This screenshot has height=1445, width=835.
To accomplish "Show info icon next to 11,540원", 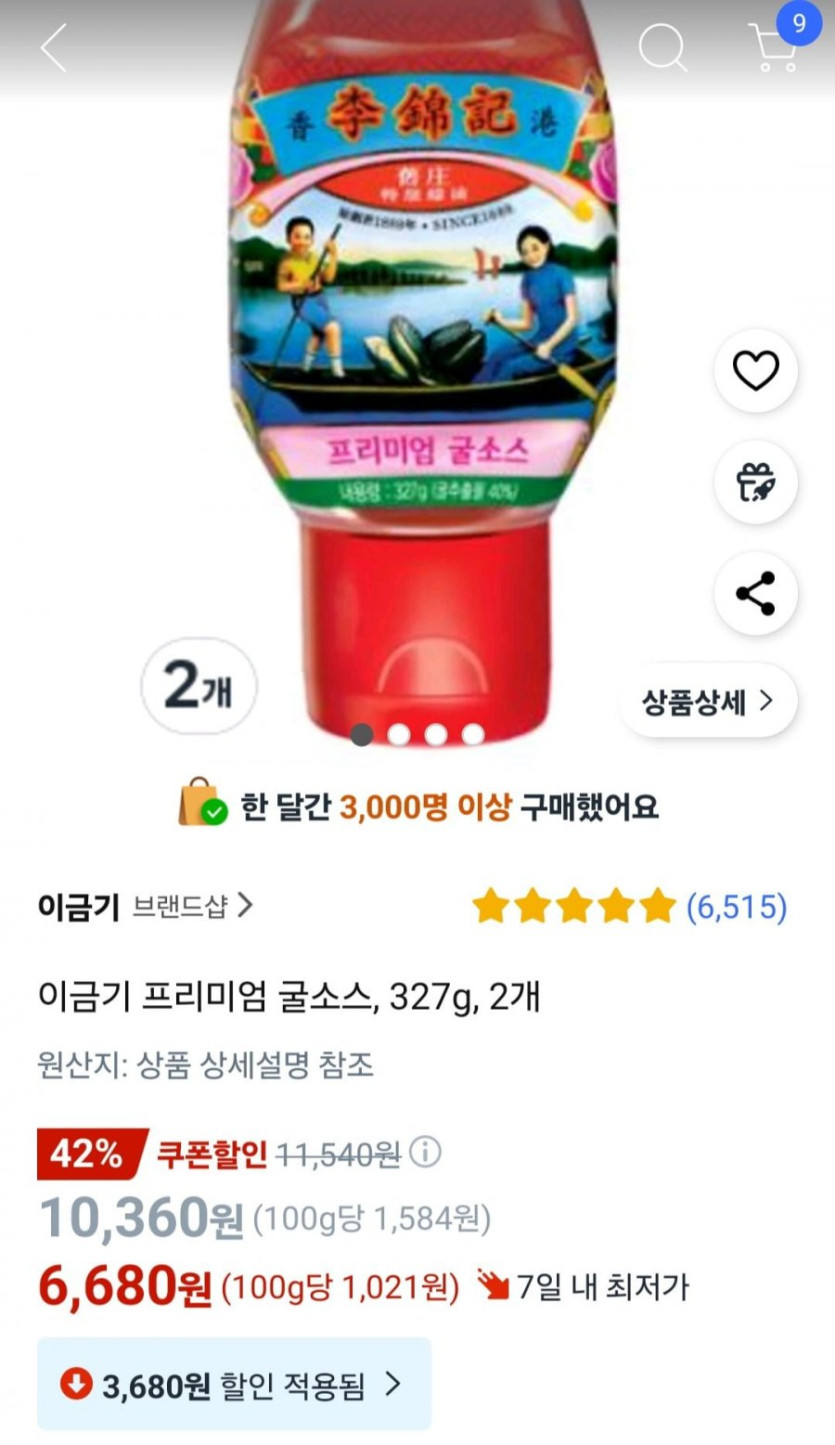I will [x=425, y=1153].
